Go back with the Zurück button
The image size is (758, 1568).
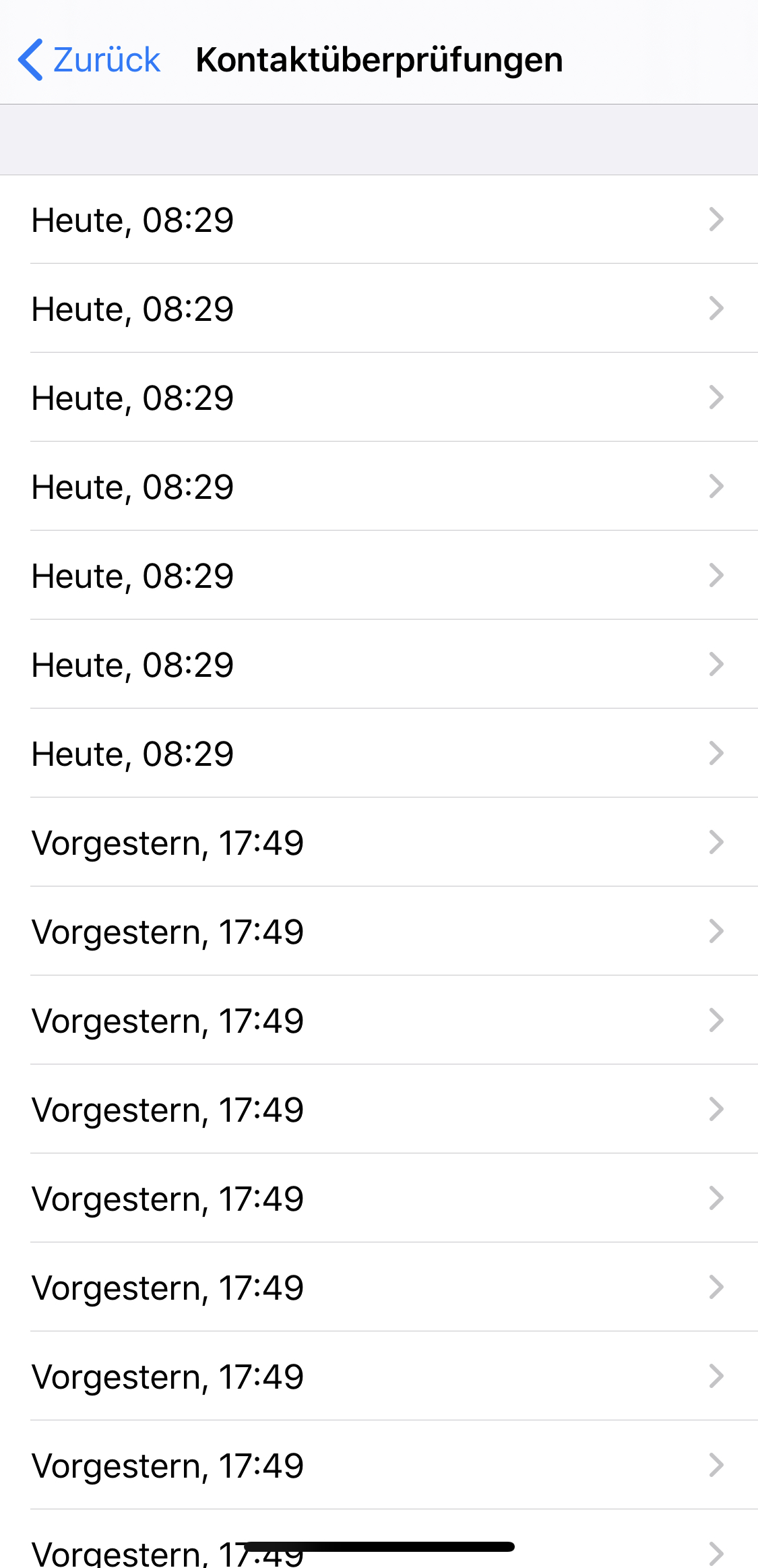click(x=90, y=60)
